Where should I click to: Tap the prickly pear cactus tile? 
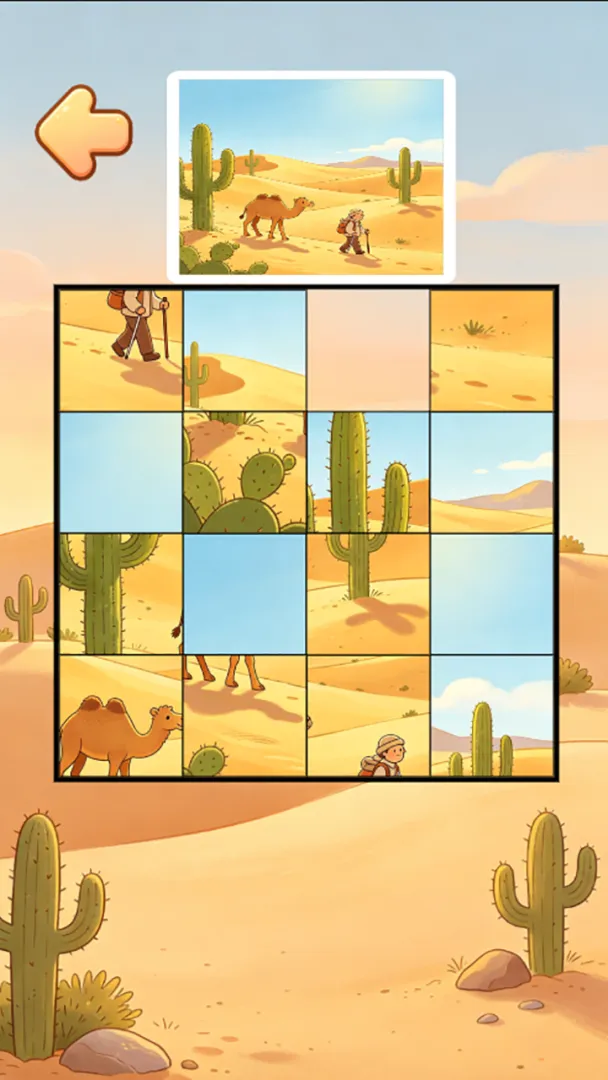point(244,472)
